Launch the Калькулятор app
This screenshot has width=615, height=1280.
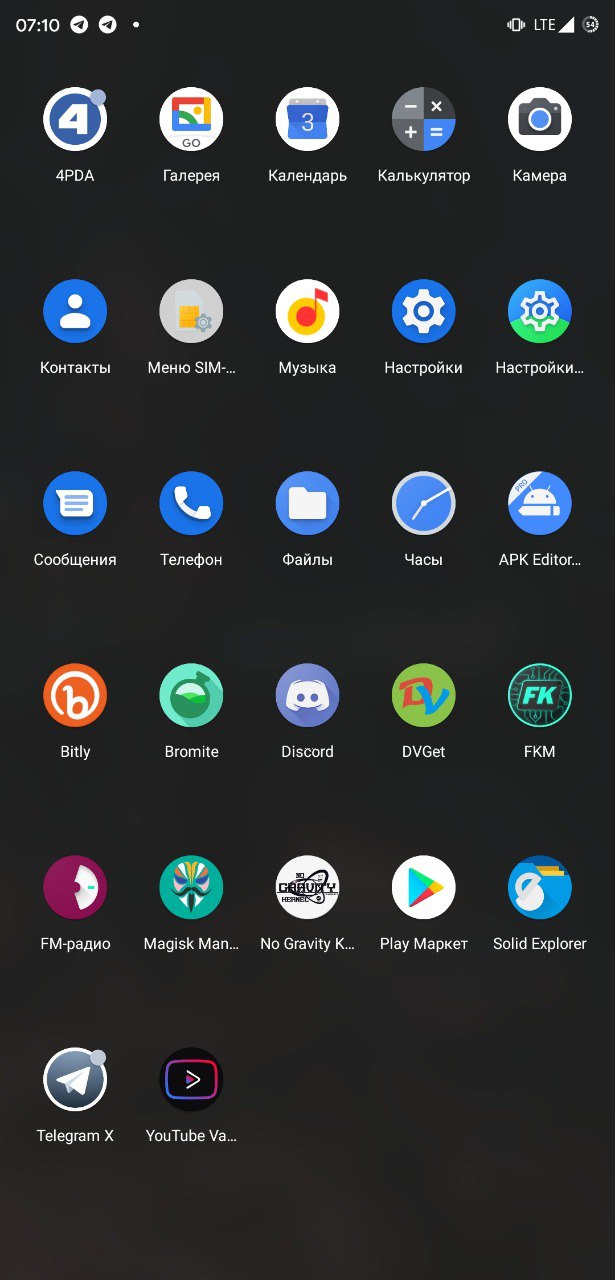pyautogui.click(x=423, y=120)
